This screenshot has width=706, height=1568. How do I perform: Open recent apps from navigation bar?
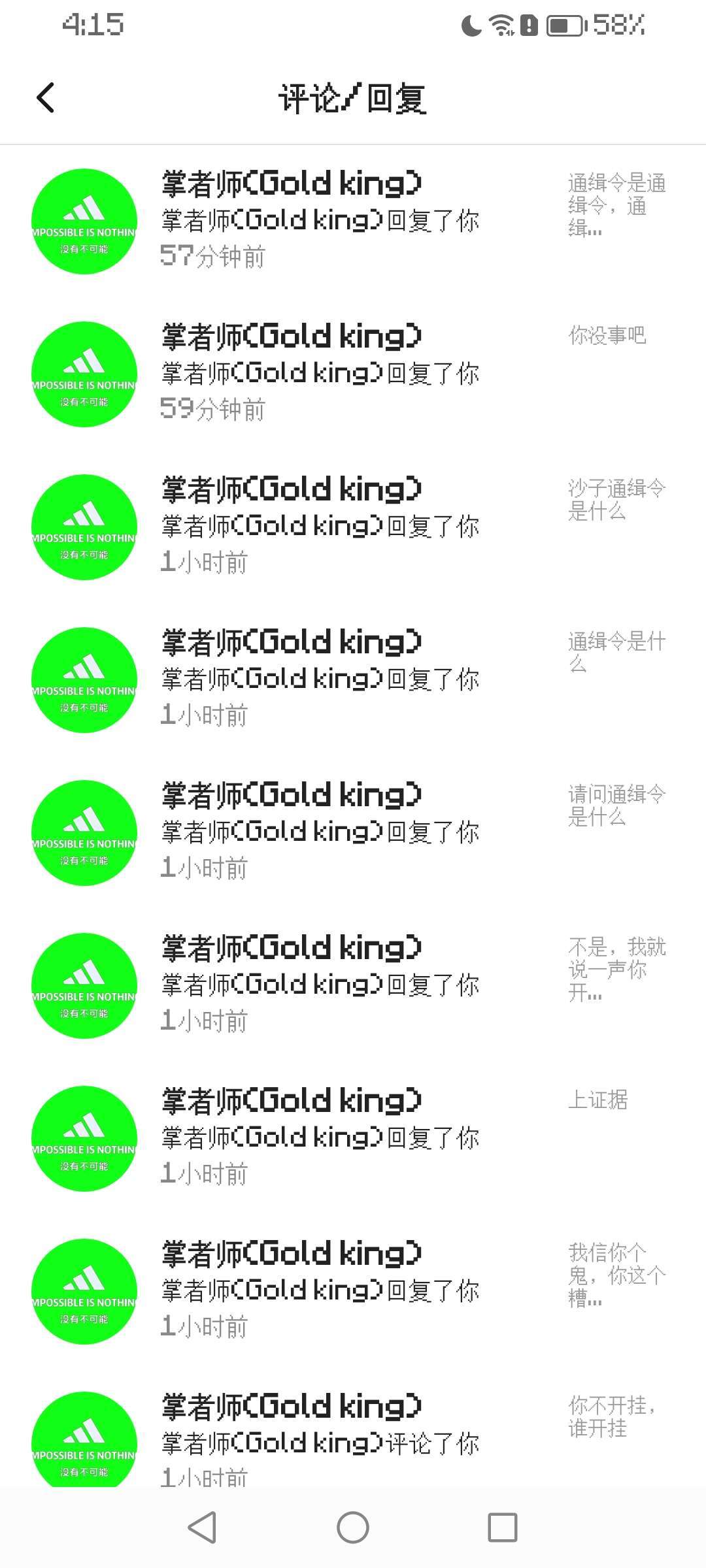point(502,1527)
